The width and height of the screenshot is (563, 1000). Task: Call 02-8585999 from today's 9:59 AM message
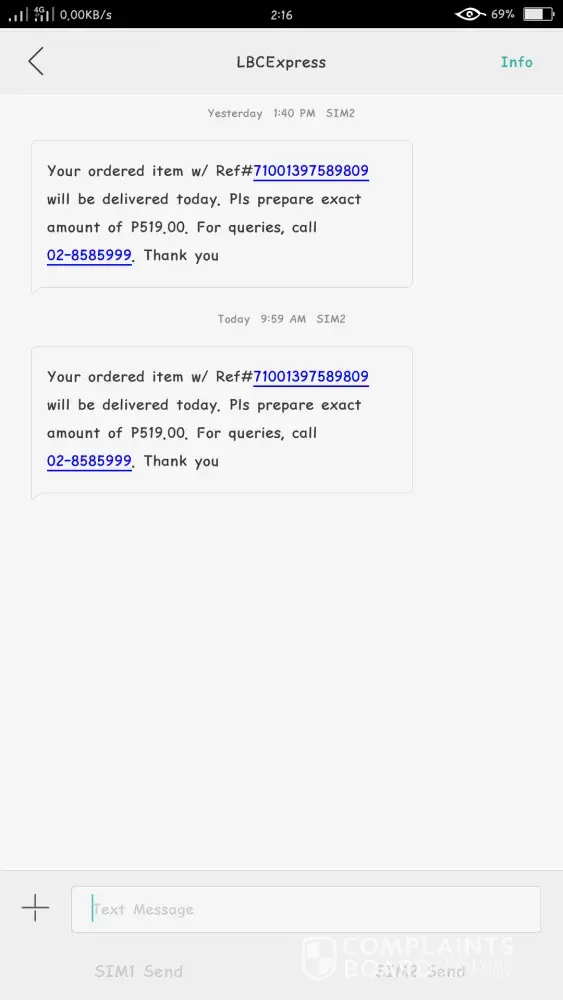coord(89,461)
